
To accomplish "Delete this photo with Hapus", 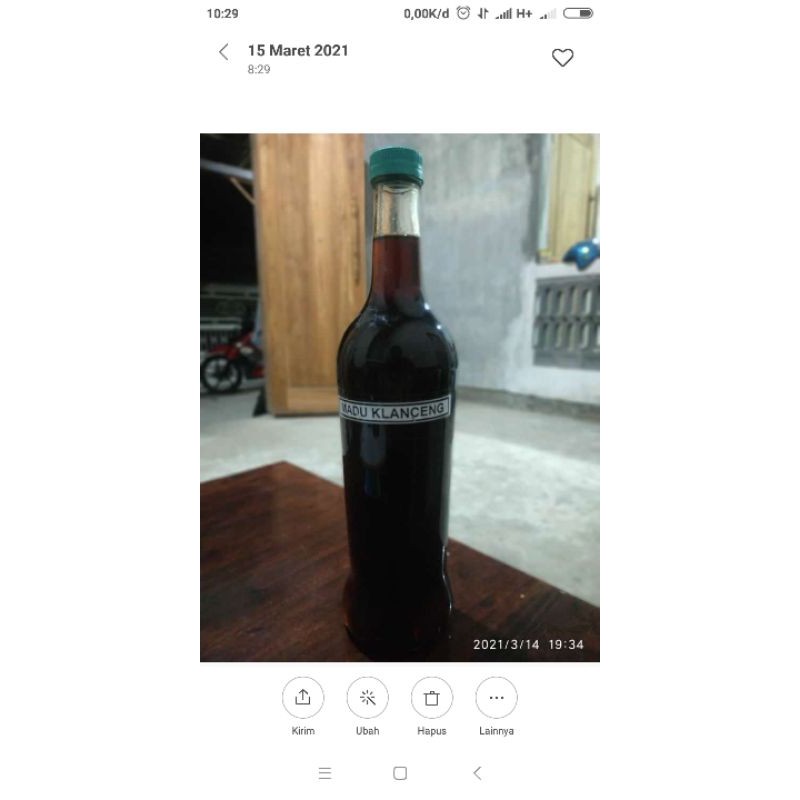I will 432,698.
